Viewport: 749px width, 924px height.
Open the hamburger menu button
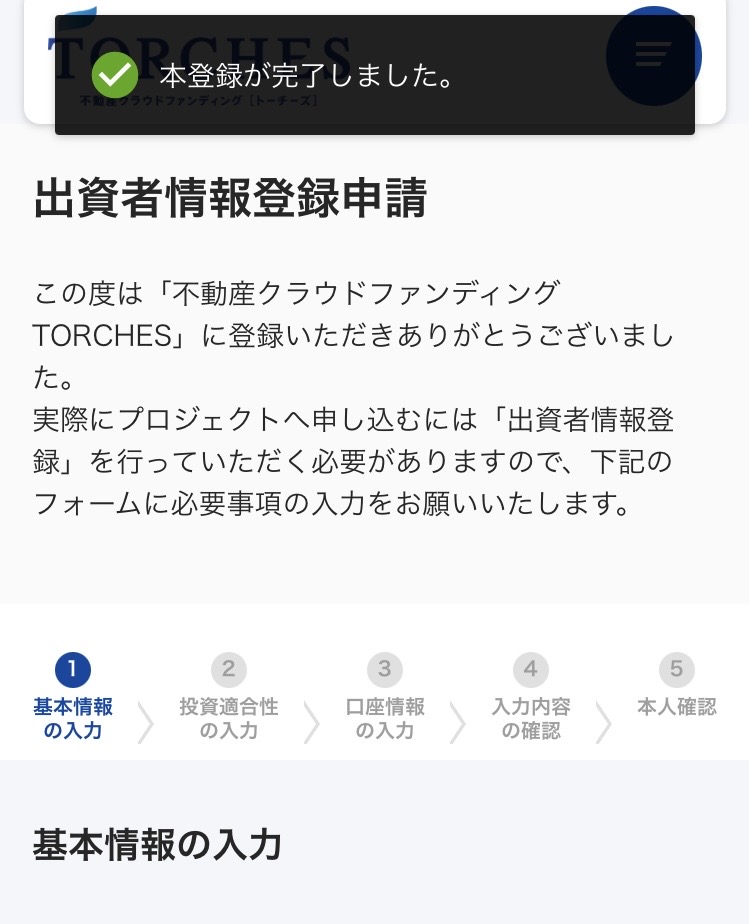653,55
